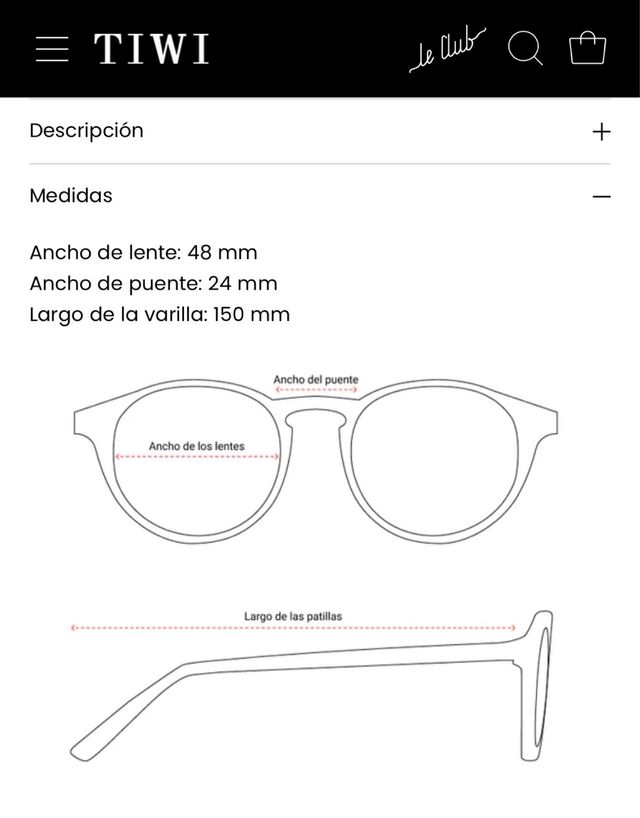Open the shopping bag

click(x=587, y=48)
